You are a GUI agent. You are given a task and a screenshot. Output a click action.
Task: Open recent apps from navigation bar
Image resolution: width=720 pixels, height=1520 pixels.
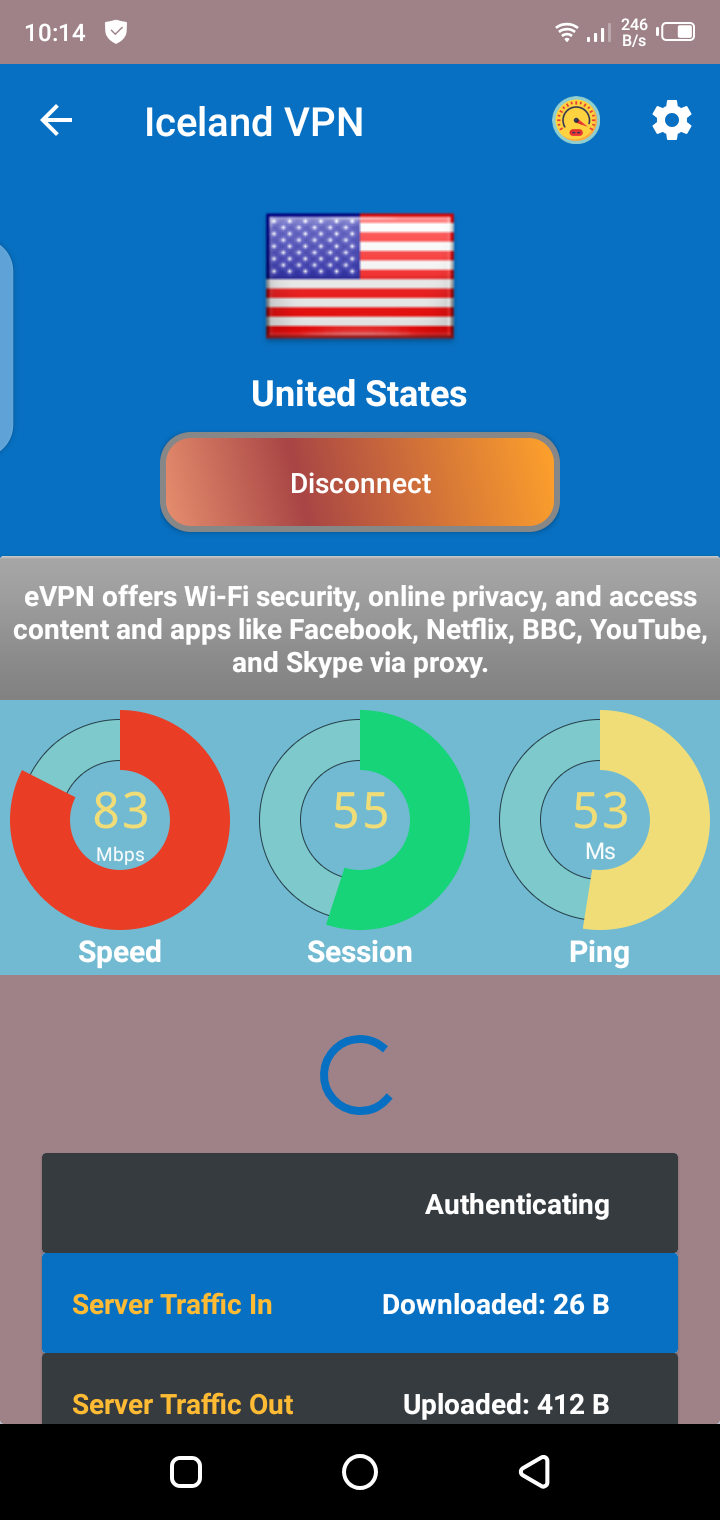pos(187,1472)
